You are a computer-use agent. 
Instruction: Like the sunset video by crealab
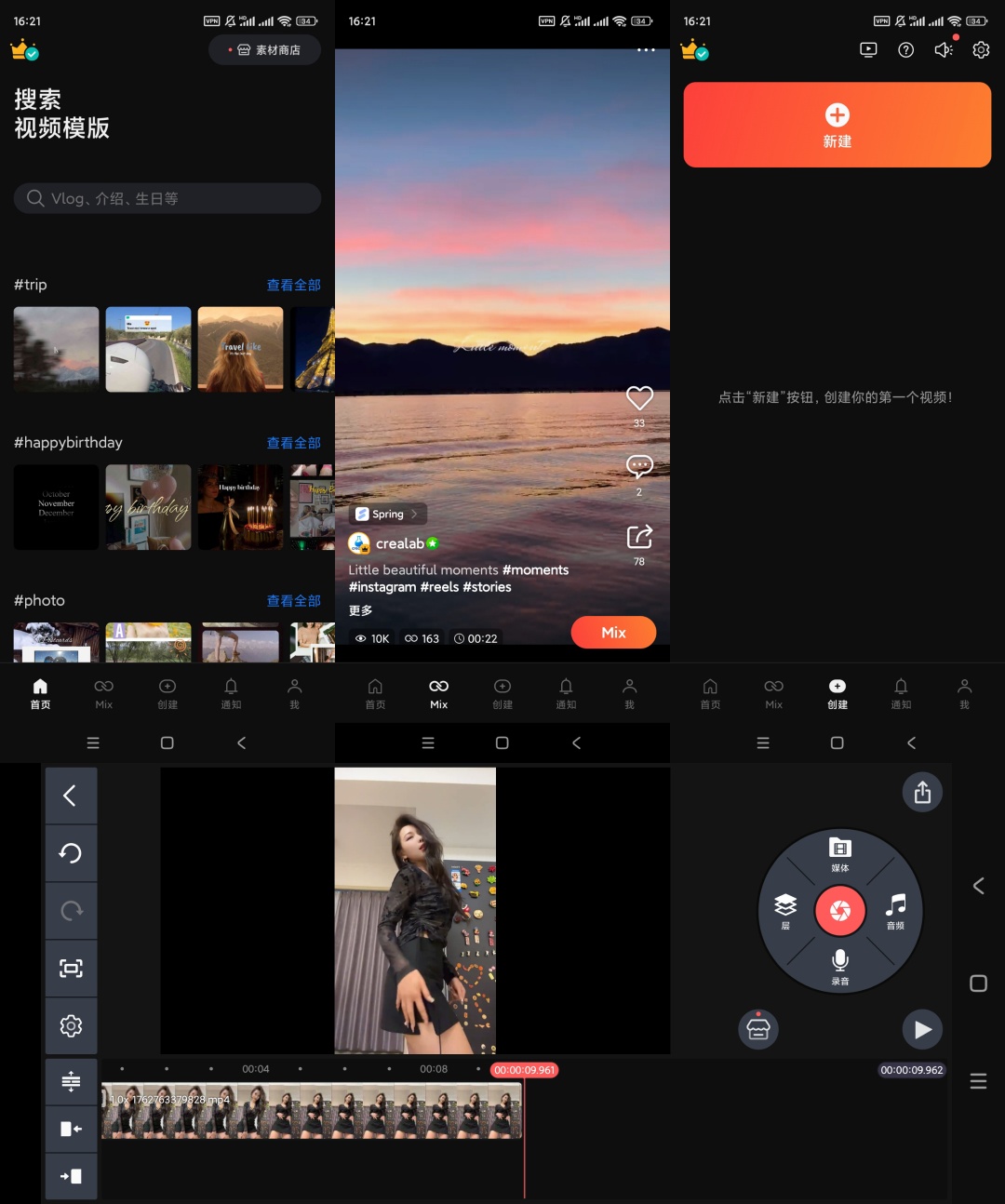tap(639, 398)
